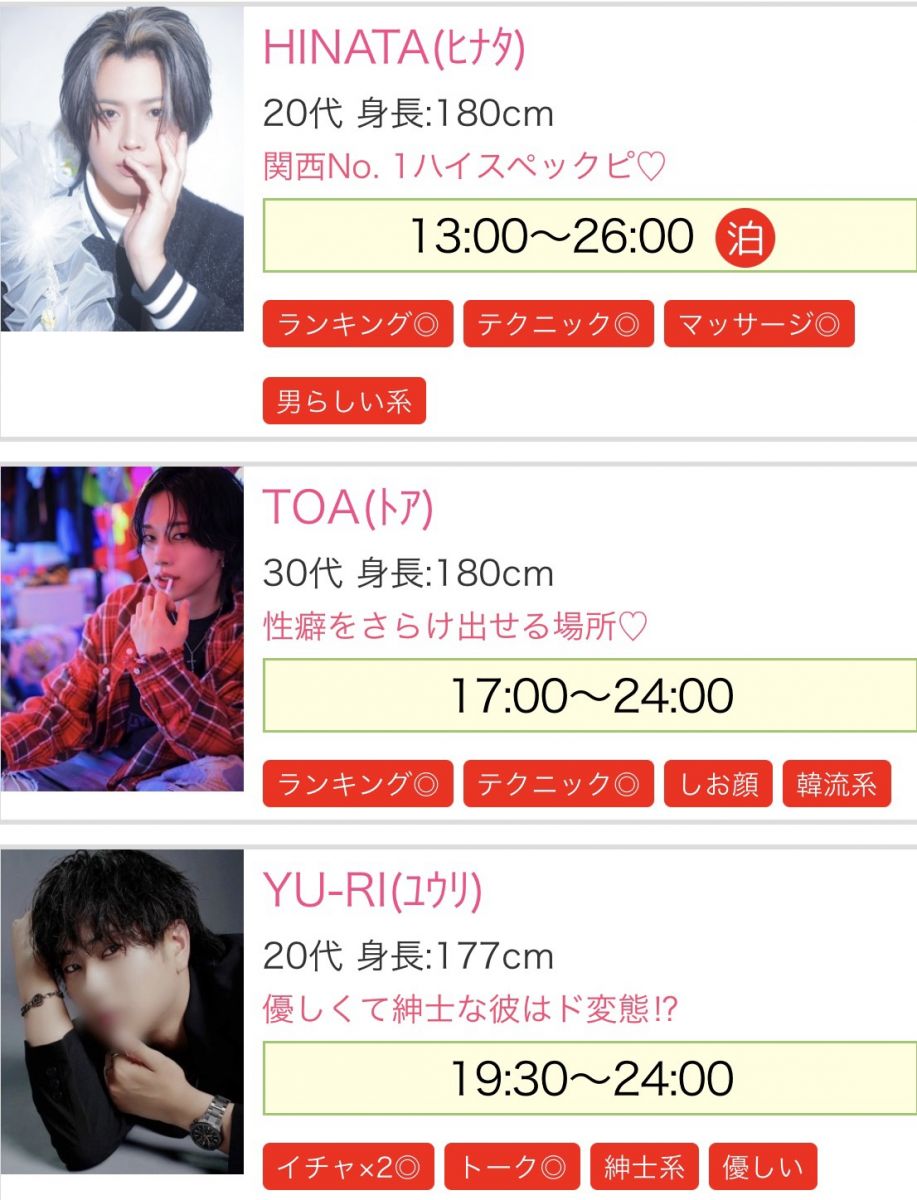
Task: Open YU-RI's profile photo
Action: (122, 1010)
